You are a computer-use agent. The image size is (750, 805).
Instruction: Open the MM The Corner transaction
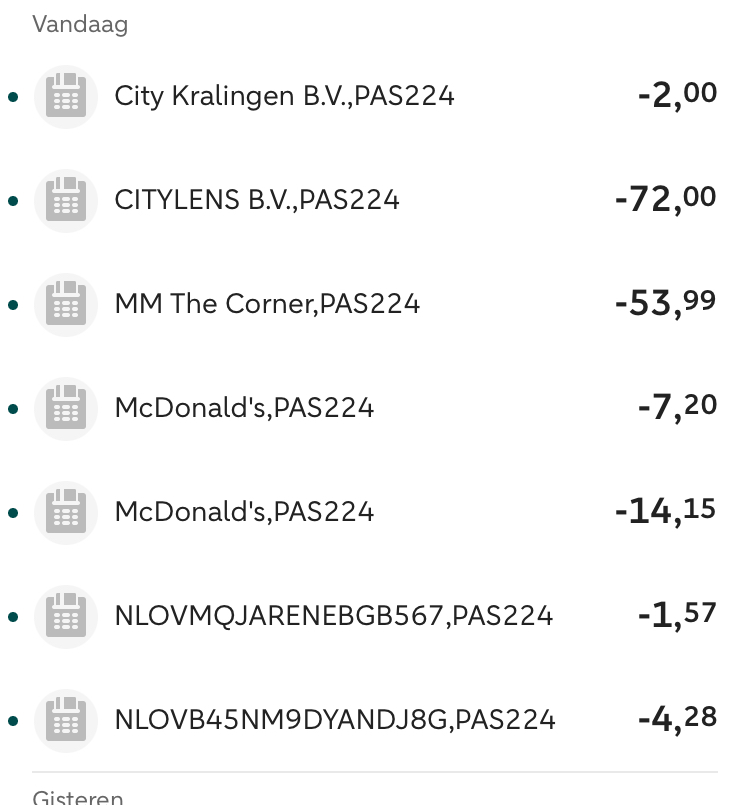tap(267, 304)
